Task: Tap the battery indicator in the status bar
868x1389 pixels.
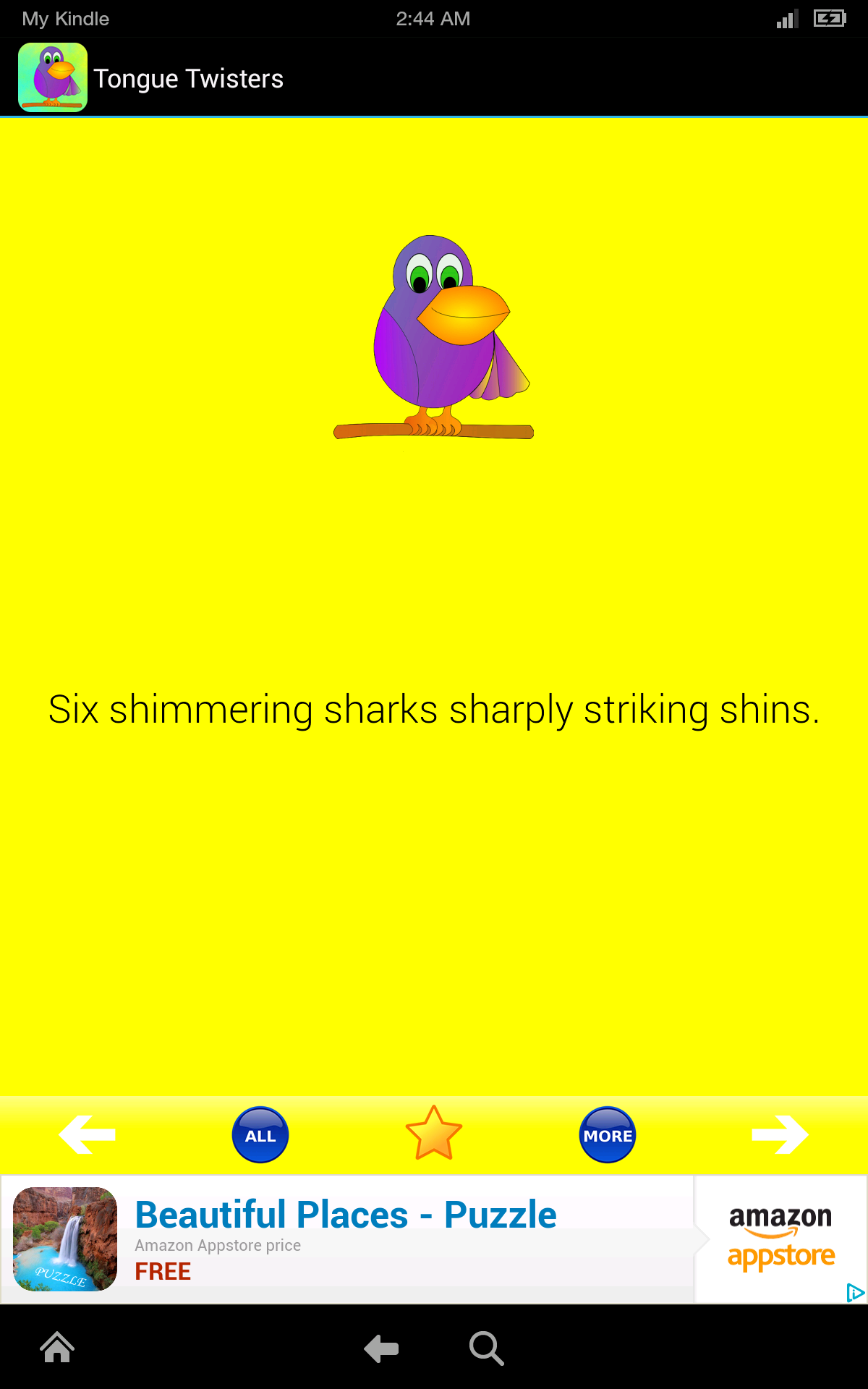Action: coord(829,18)
